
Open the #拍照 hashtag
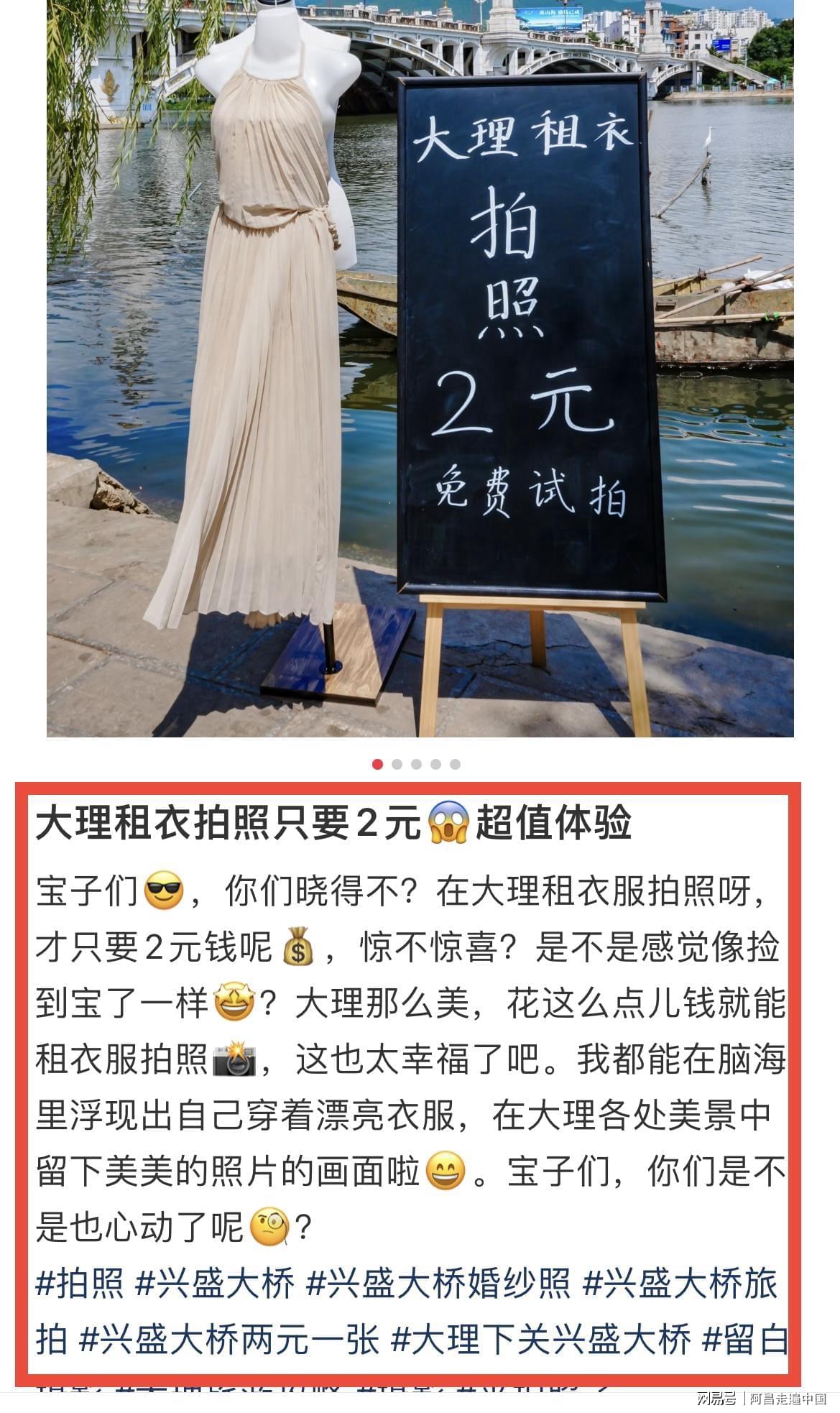pos(80,1283)
